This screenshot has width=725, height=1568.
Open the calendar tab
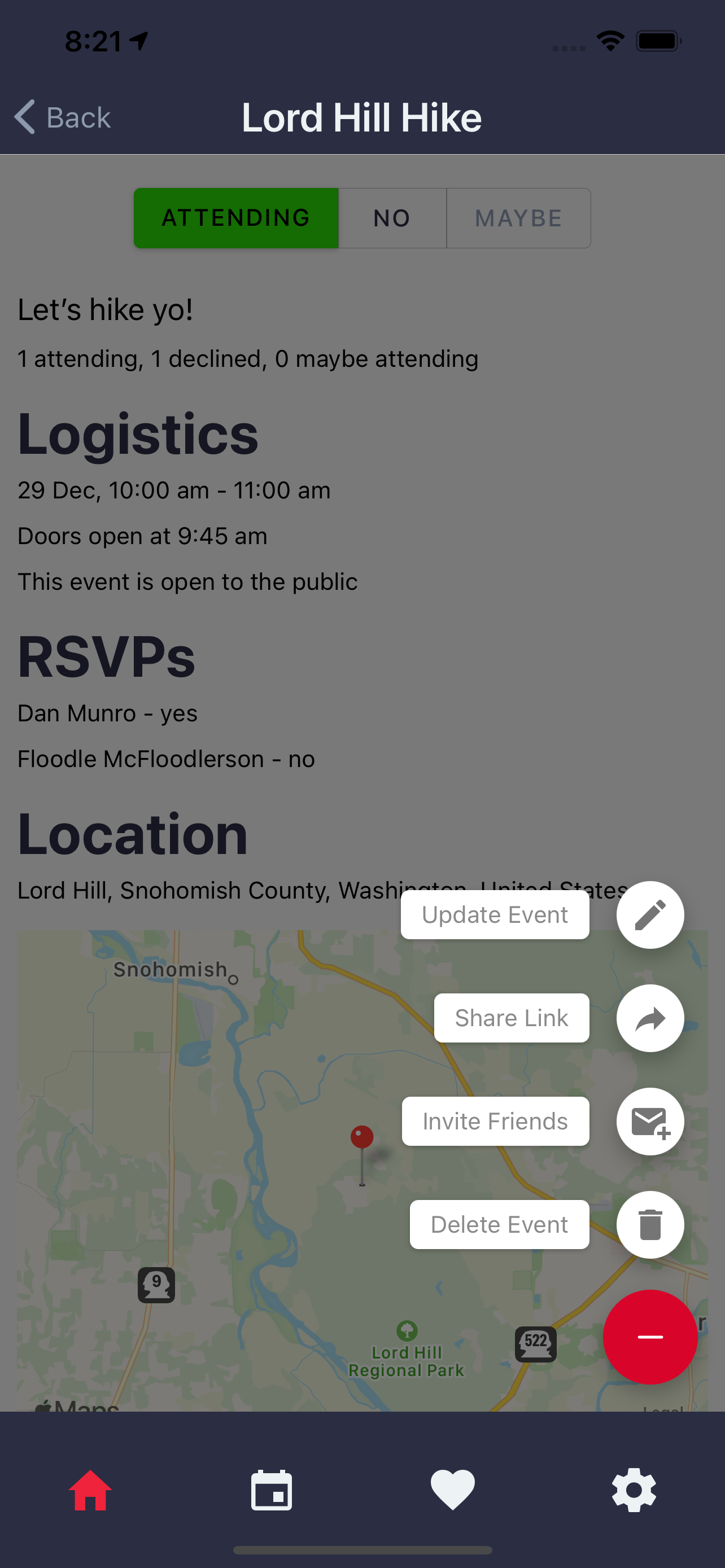coord(272,1490)
